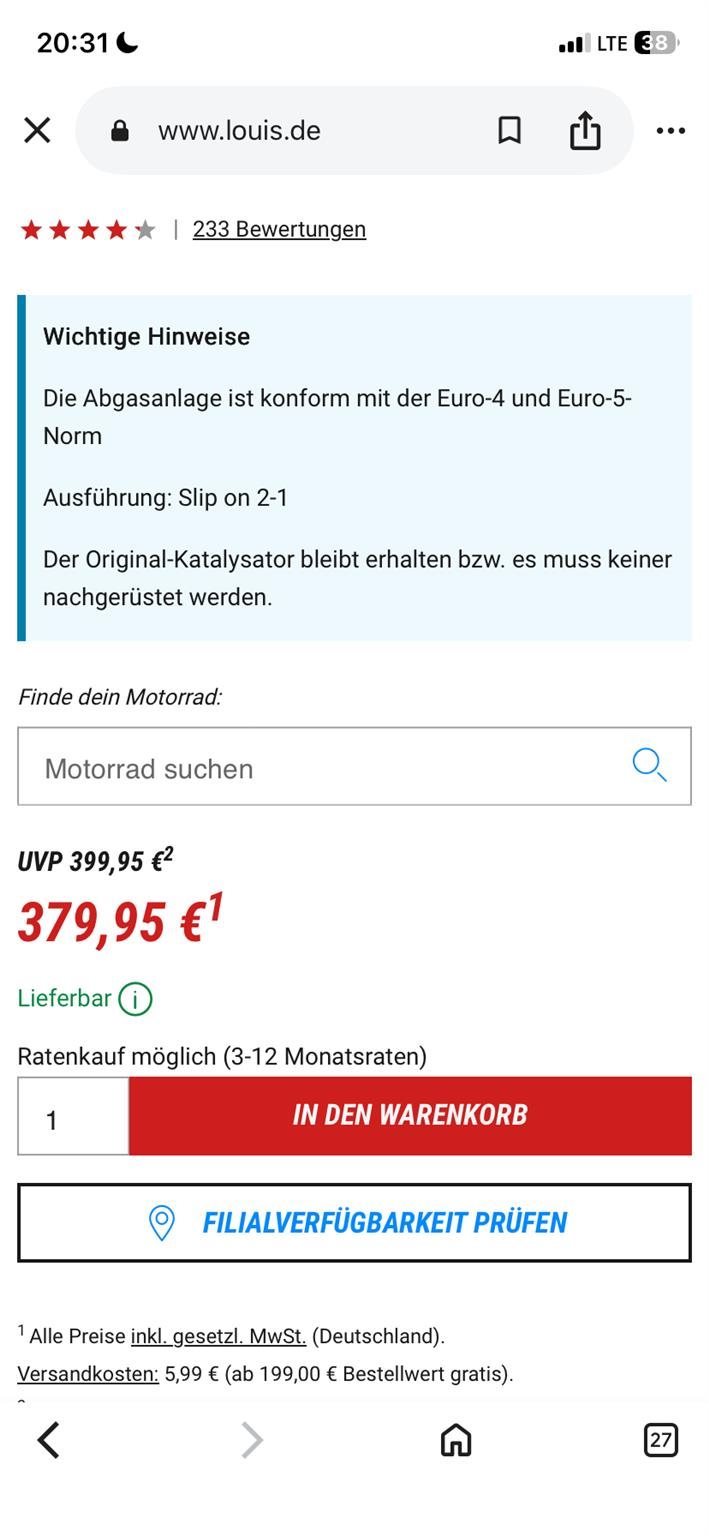Viewport: 709px width, 1536px height.
Task: Open the Versandkosten shipping costs link
Action: [x=88, y=1374]
